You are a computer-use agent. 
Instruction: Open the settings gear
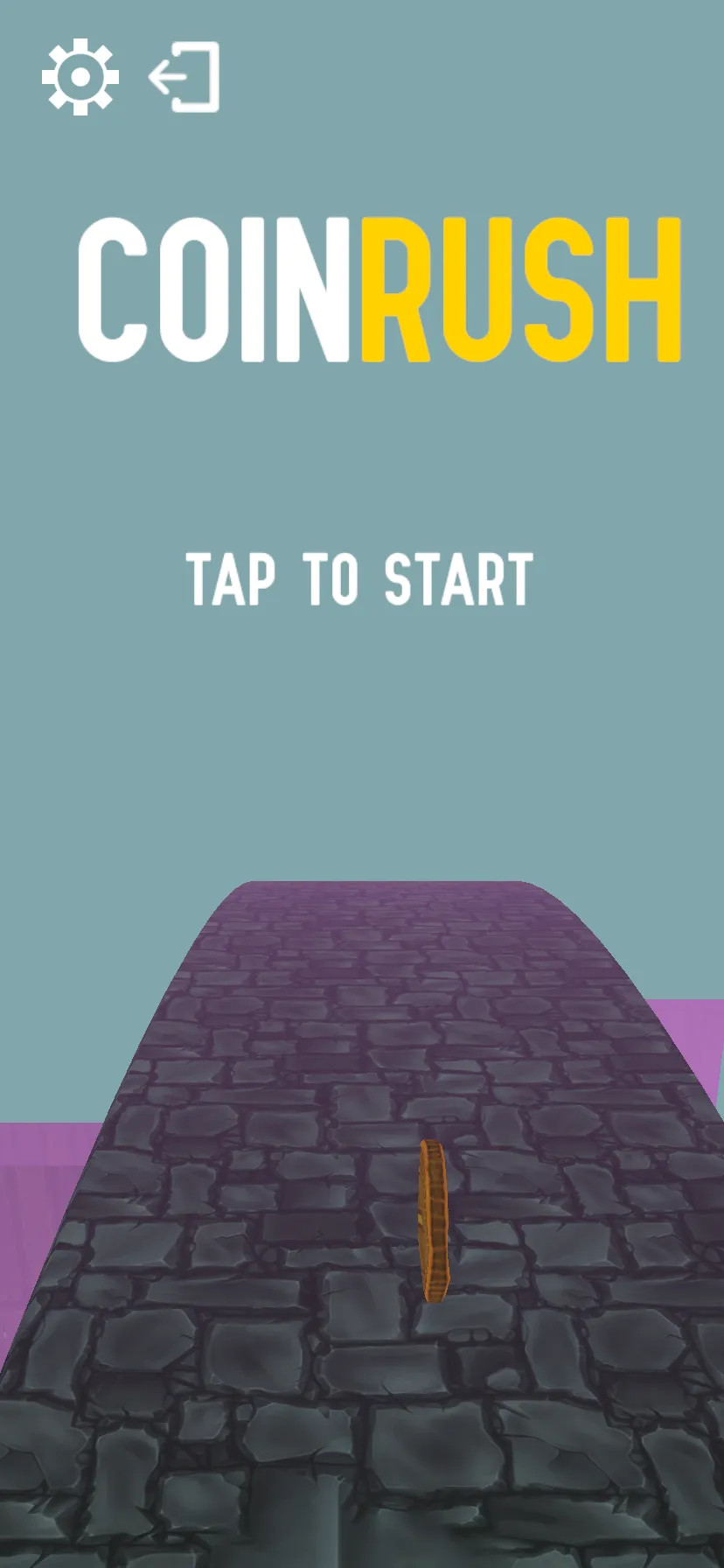[80, 77]
